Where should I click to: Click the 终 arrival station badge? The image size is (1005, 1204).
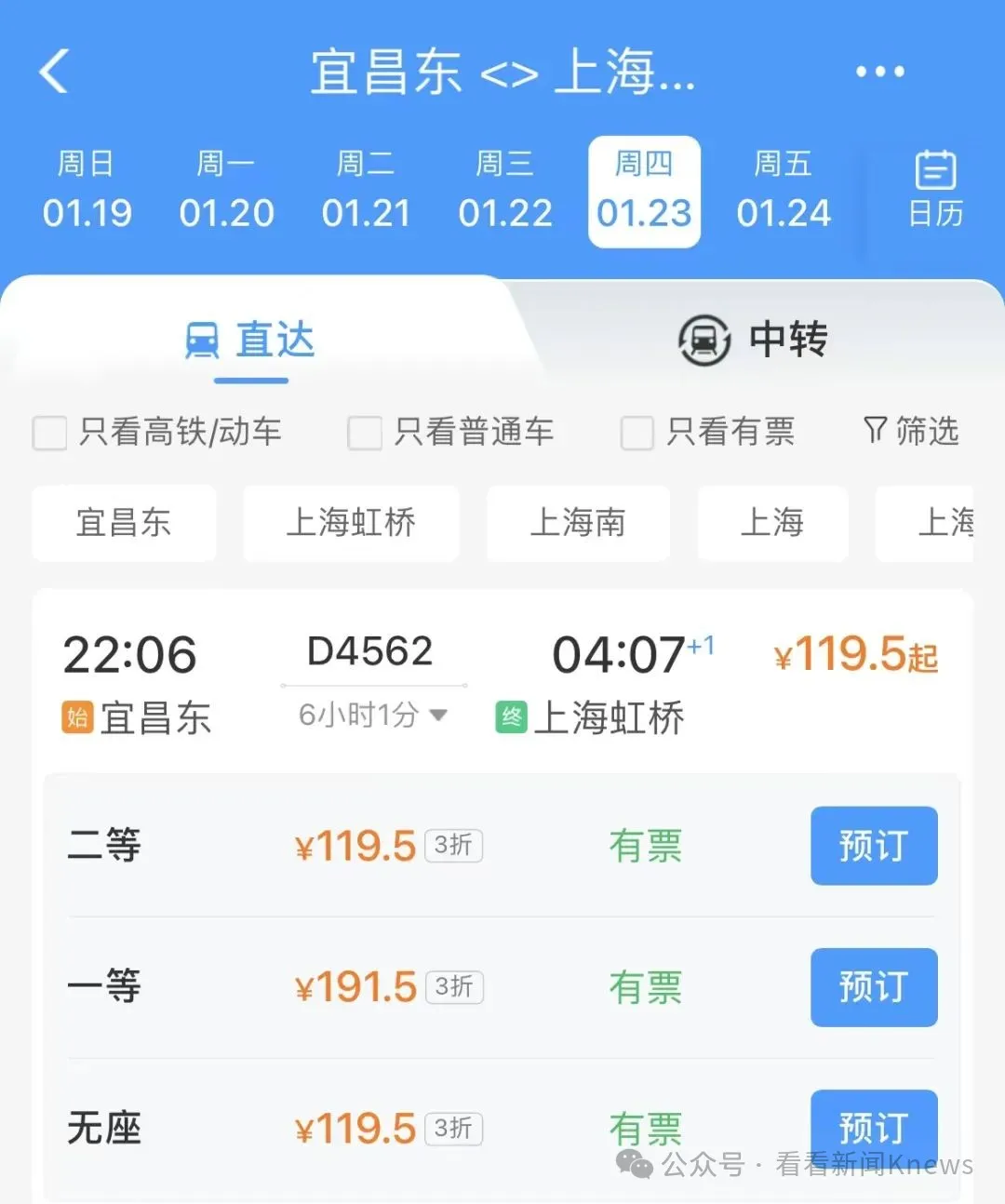[510, 716]
